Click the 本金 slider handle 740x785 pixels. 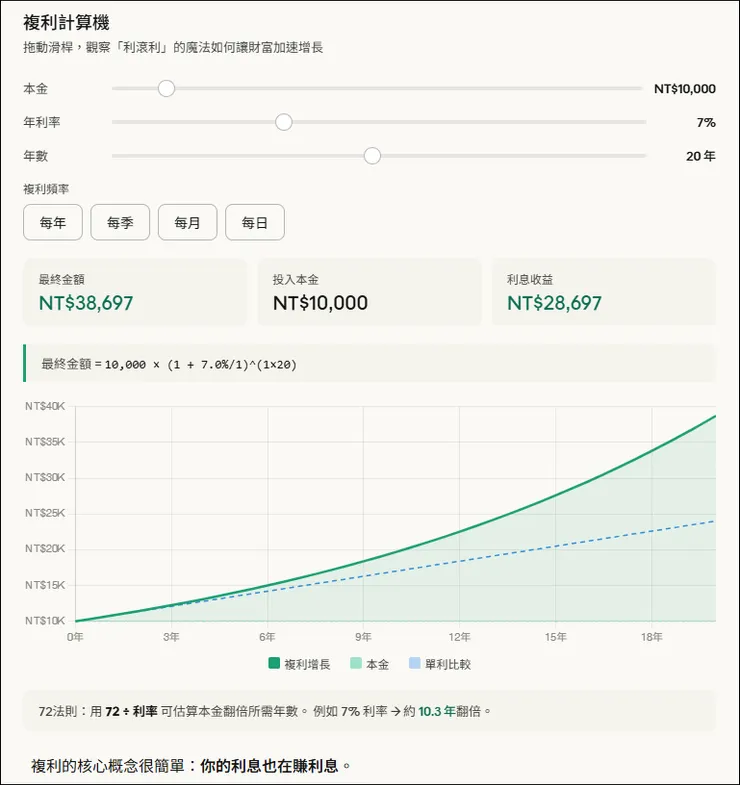point(166,88)
